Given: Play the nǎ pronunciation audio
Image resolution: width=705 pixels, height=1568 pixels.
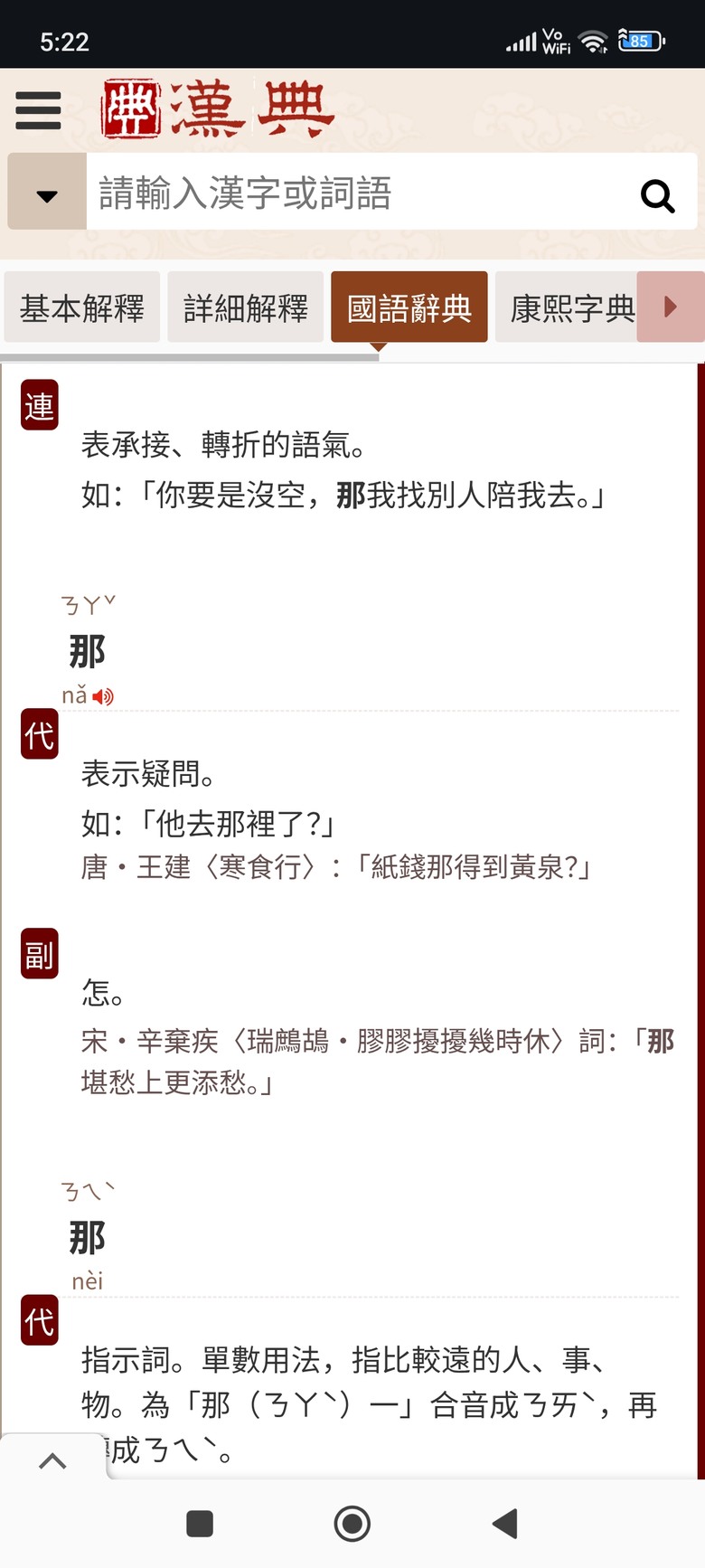Looking at the screenshot, I should 103,696.
